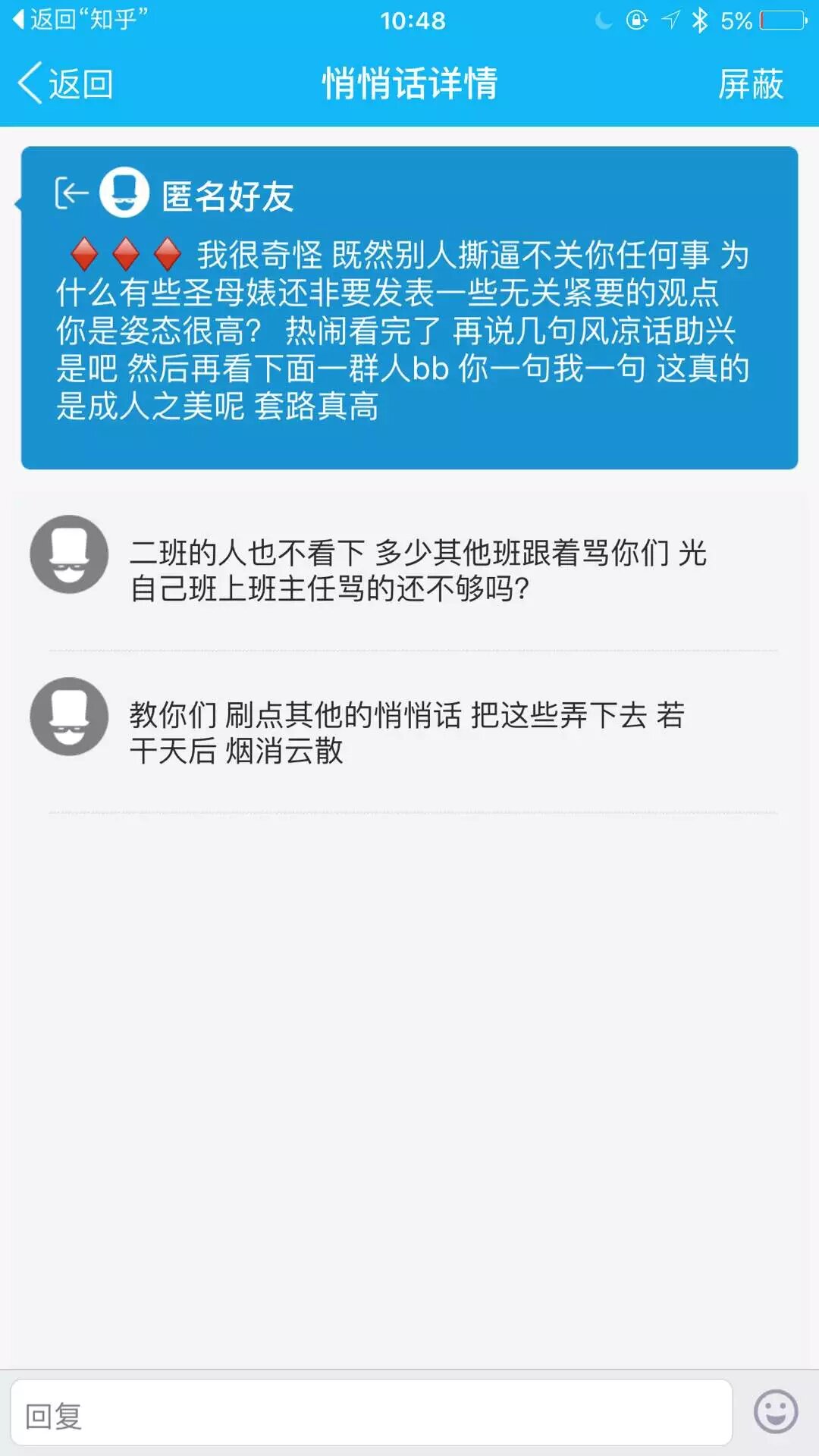Select the comment starting with 教你们 刷点其他的悄悄话
This screenshot has height=1456, width=819.
407,733
